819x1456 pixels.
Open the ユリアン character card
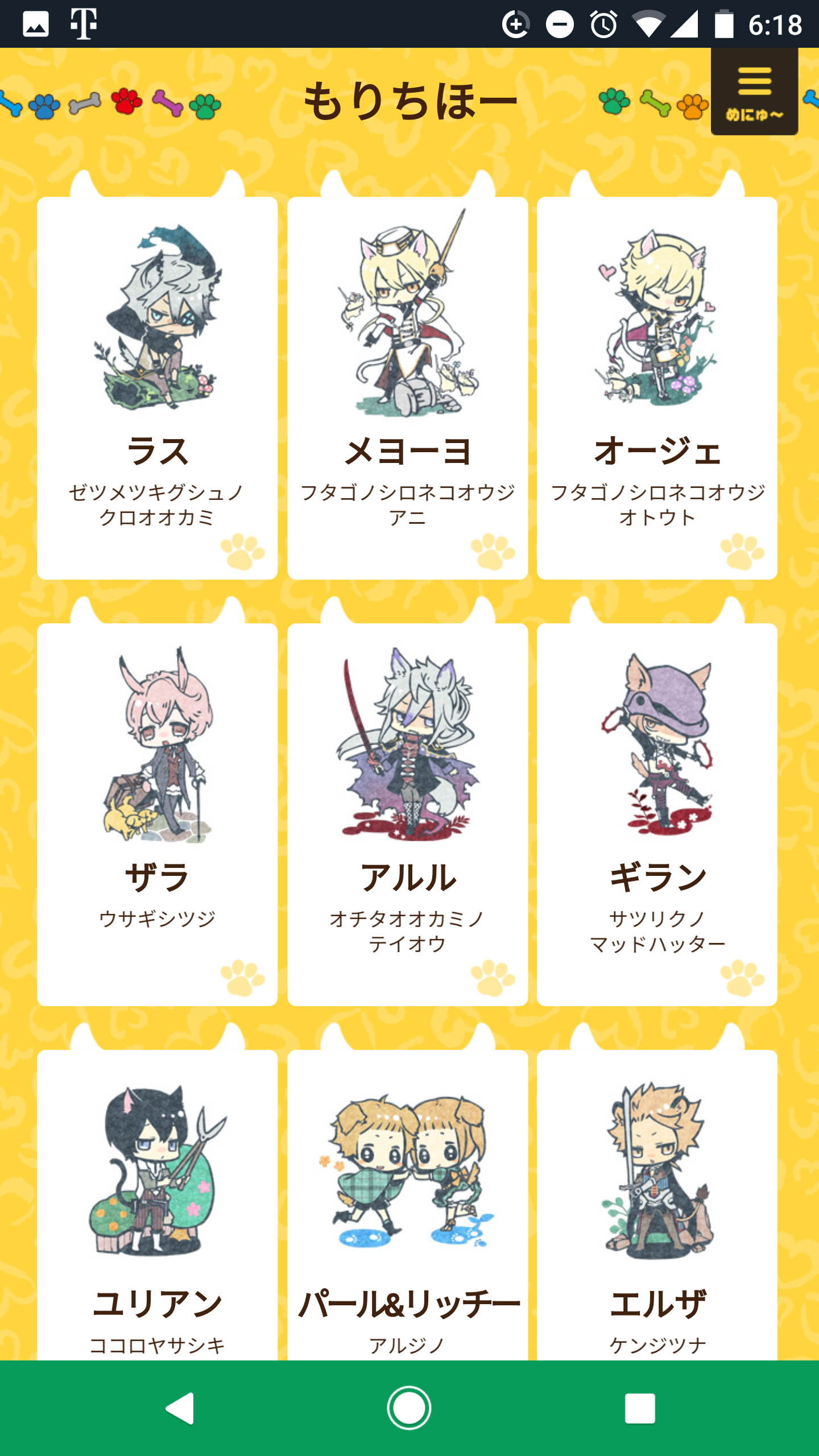pos(158,1206)
